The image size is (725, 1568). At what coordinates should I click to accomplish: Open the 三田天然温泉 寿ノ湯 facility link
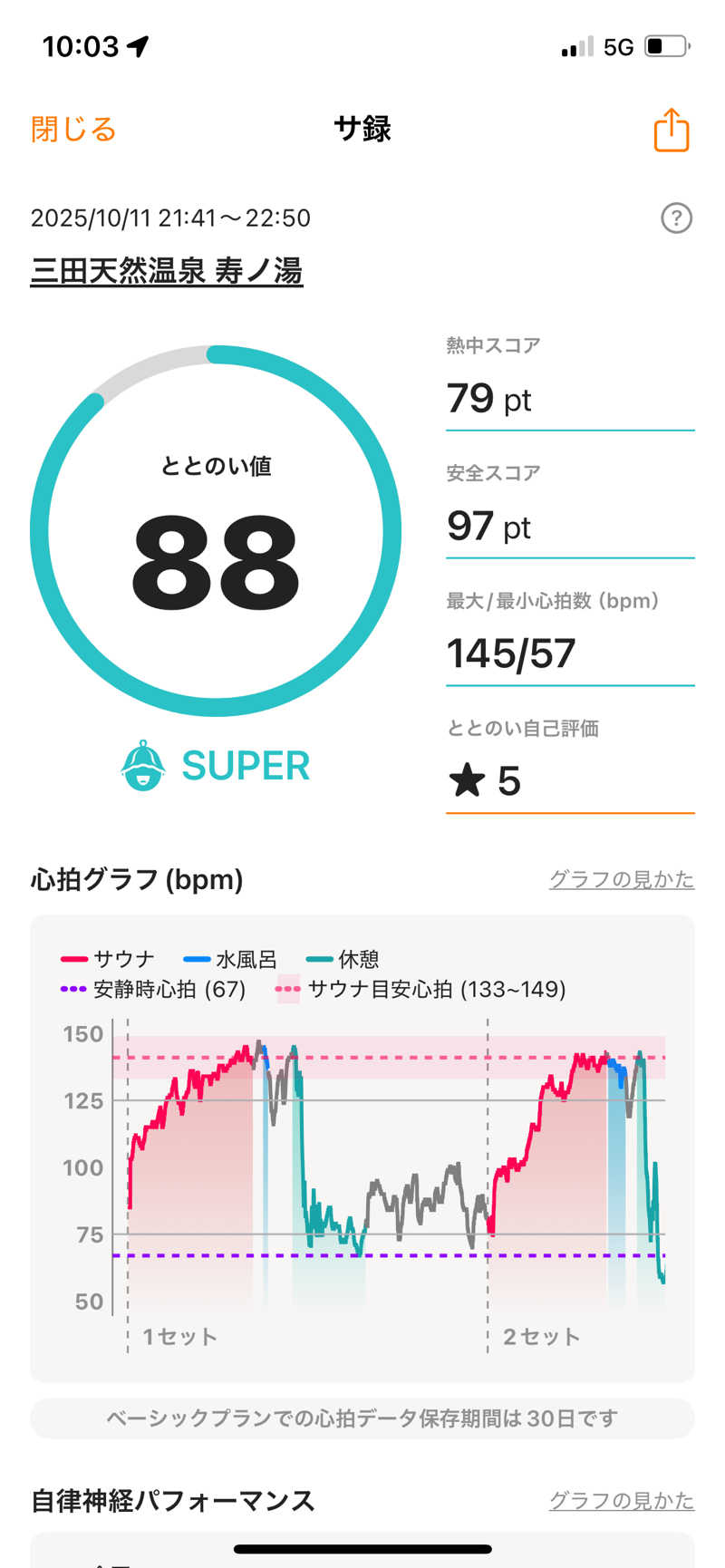click(x=167, y=271)
